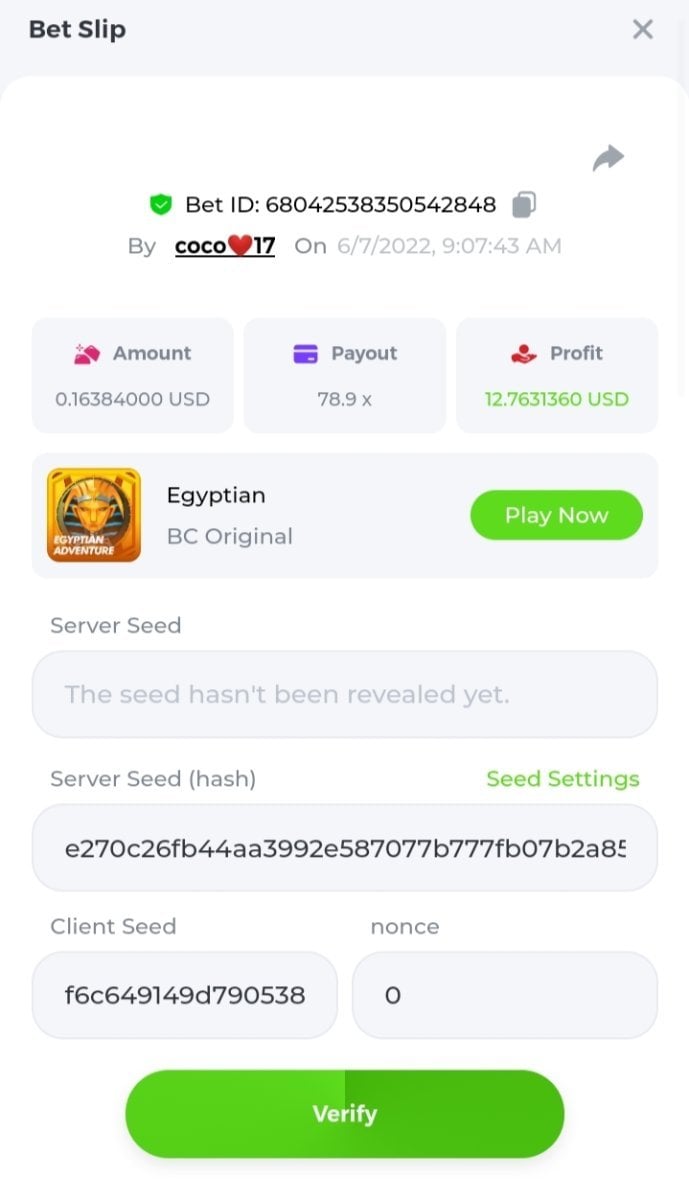This screenshot has width=689, height=1200.
Task: Tap the Client Seed field
Action: pyautogui.click(x=185, y=995)
